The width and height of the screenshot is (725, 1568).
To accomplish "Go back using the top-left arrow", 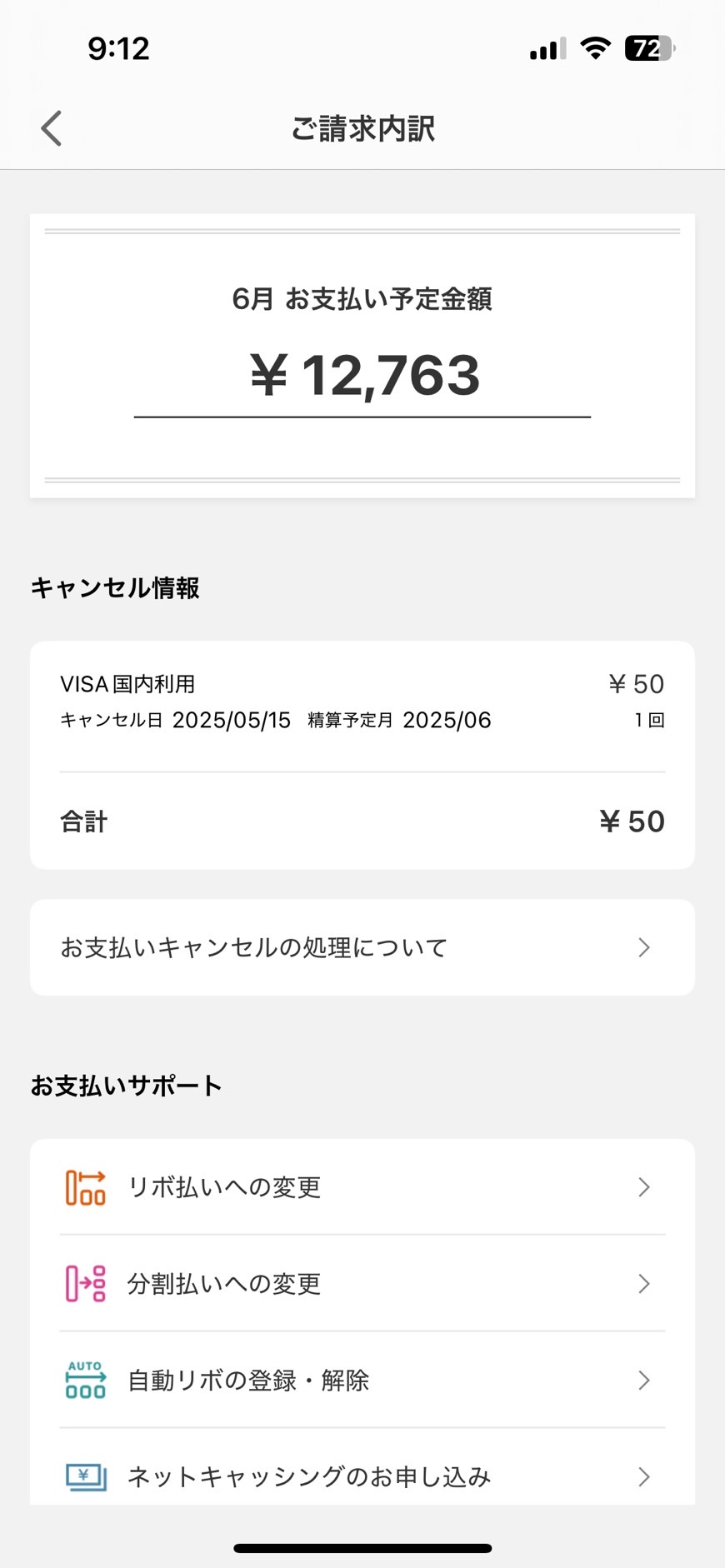I will click(x=52, y=128).
